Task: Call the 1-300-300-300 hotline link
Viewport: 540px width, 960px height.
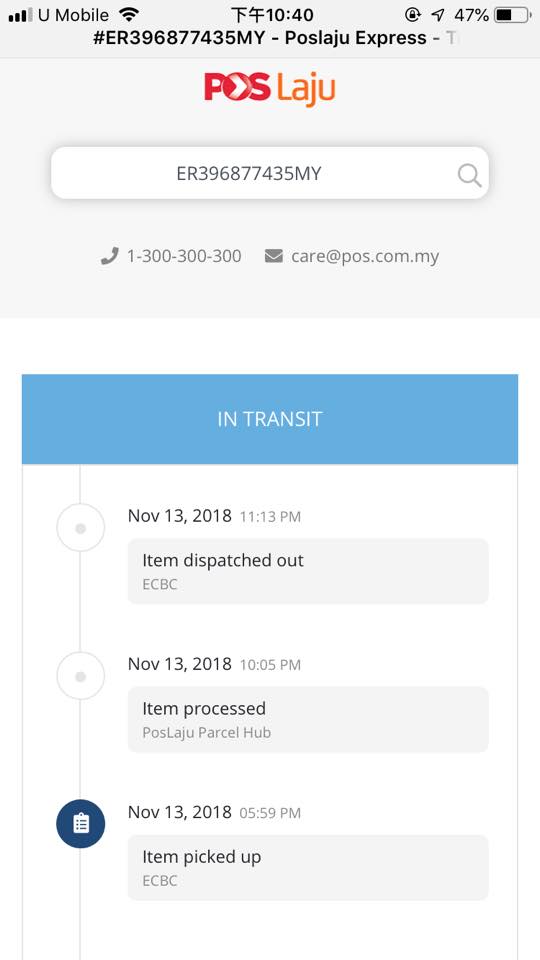Action: pos(171,256)
